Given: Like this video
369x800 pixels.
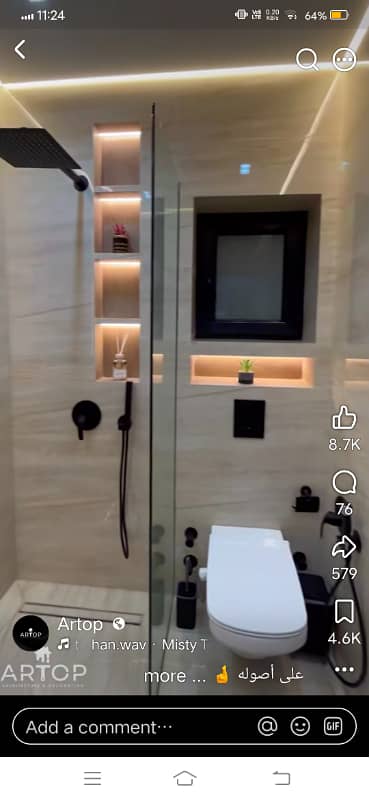Looking at the screenshot, I should click(345, 418).
